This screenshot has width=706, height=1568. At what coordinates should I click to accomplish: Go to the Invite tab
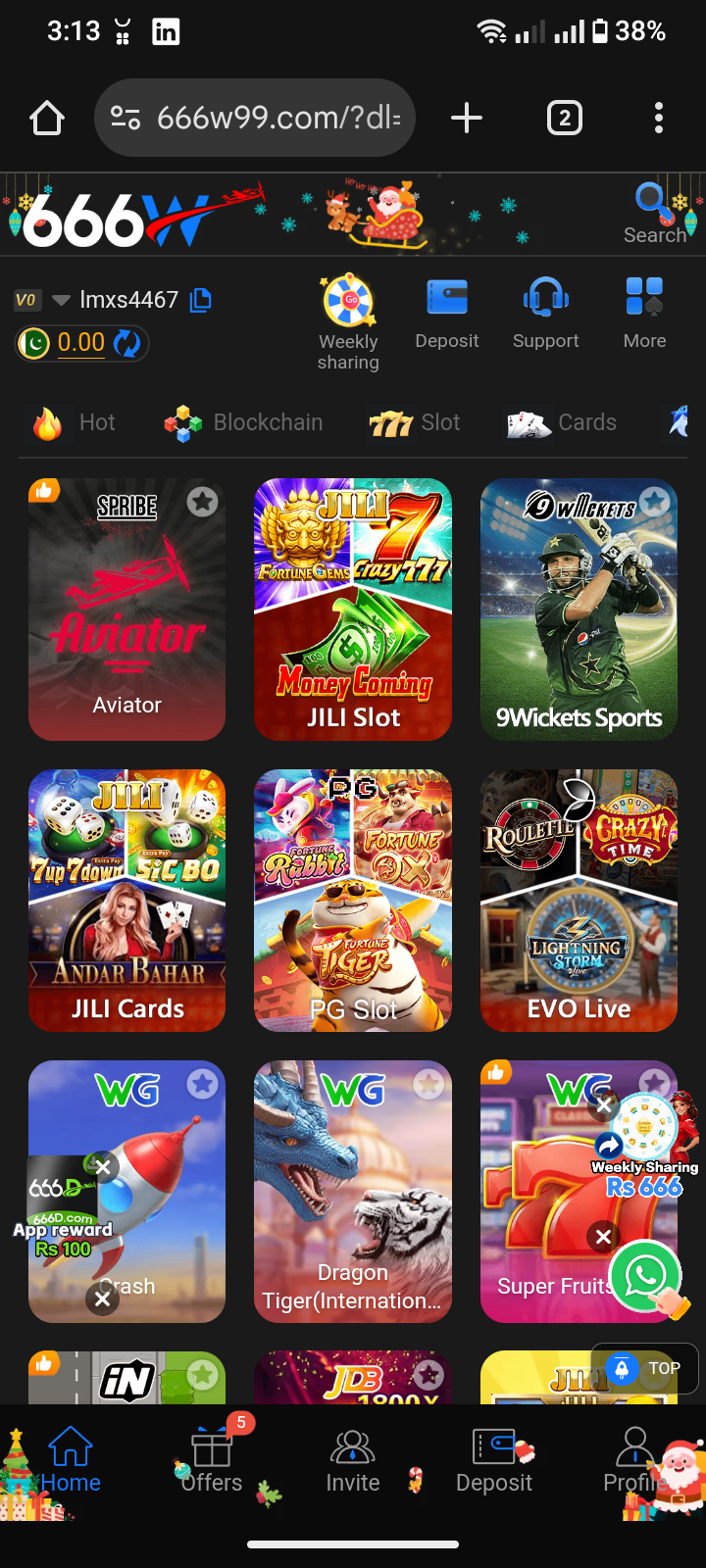tap(353, 1460)
